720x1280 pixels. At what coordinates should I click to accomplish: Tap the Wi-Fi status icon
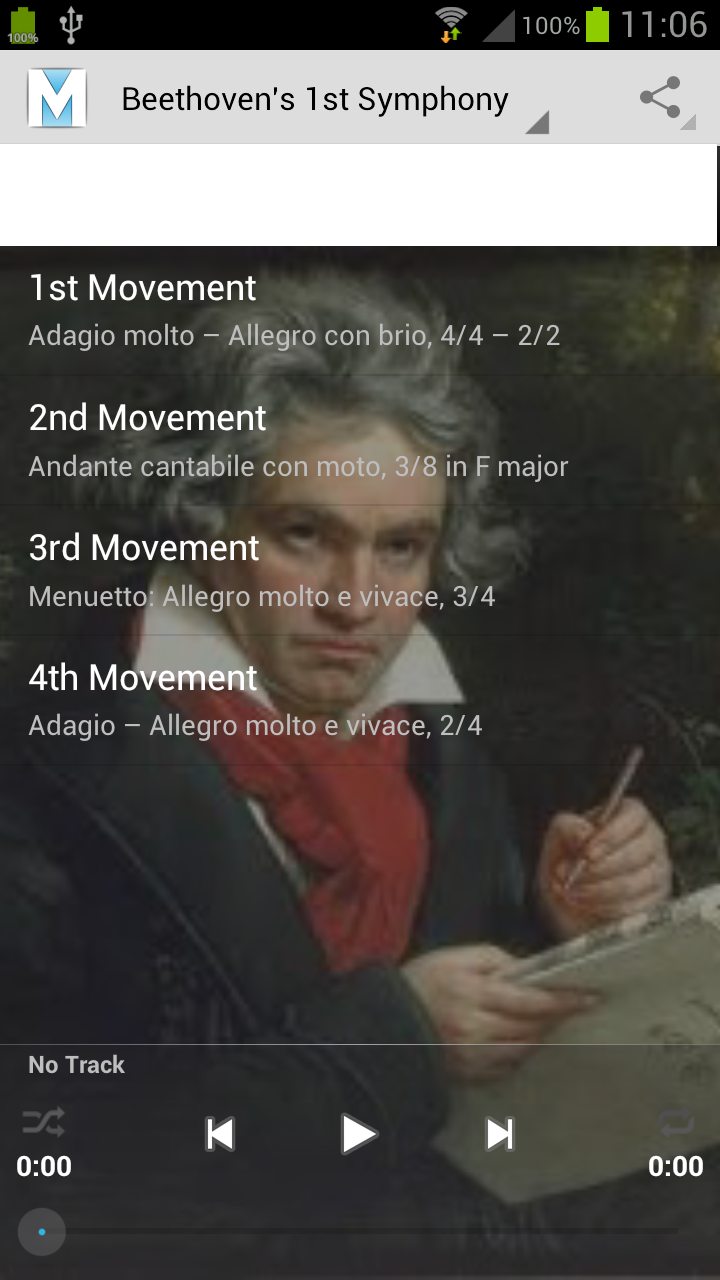point(452,22)
